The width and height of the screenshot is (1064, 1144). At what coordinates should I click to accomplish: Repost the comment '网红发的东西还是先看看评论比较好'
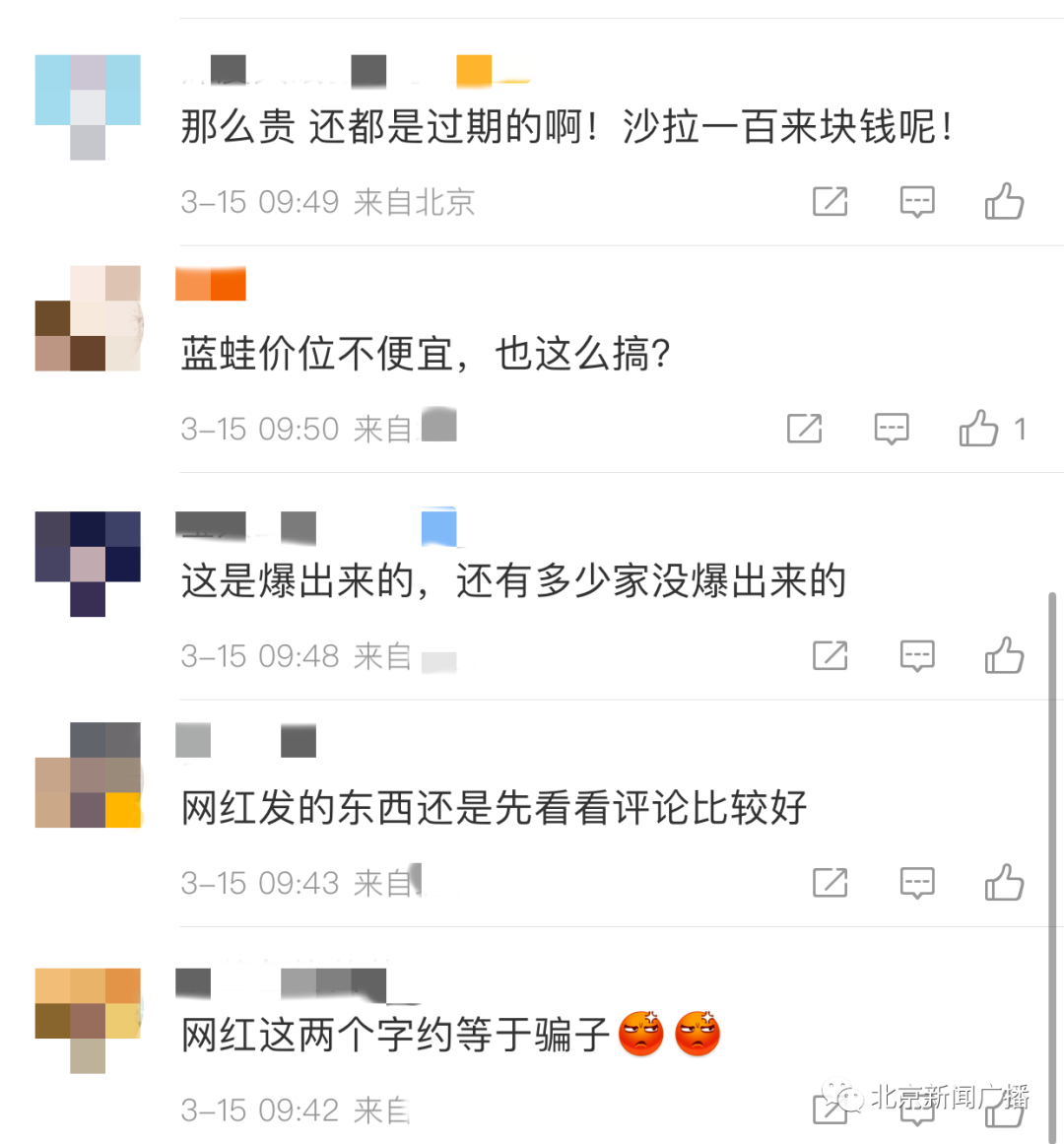click(830, 883)
